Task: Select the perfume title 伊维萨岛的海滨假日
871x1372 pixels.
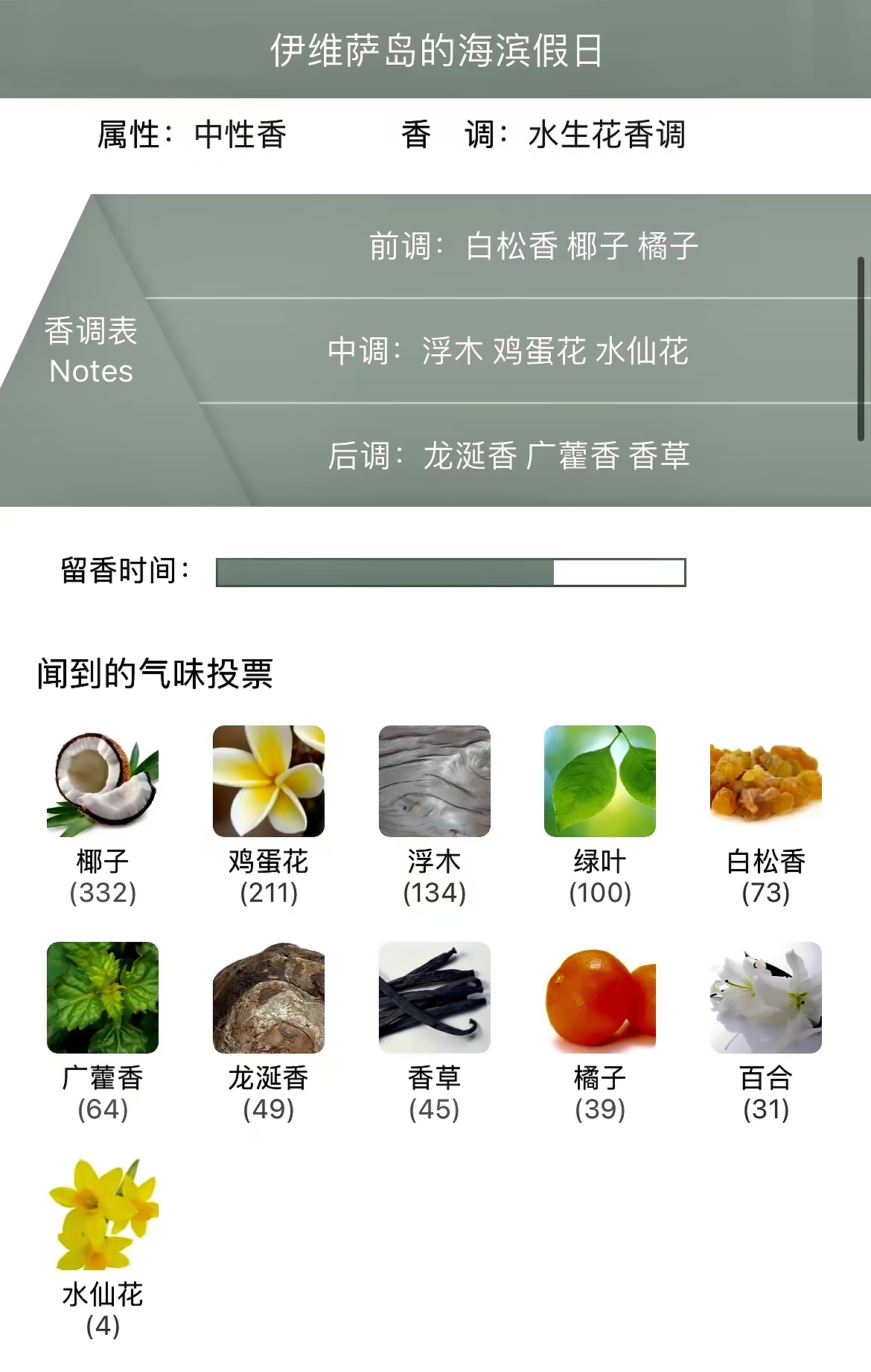Action: (435, 50)
